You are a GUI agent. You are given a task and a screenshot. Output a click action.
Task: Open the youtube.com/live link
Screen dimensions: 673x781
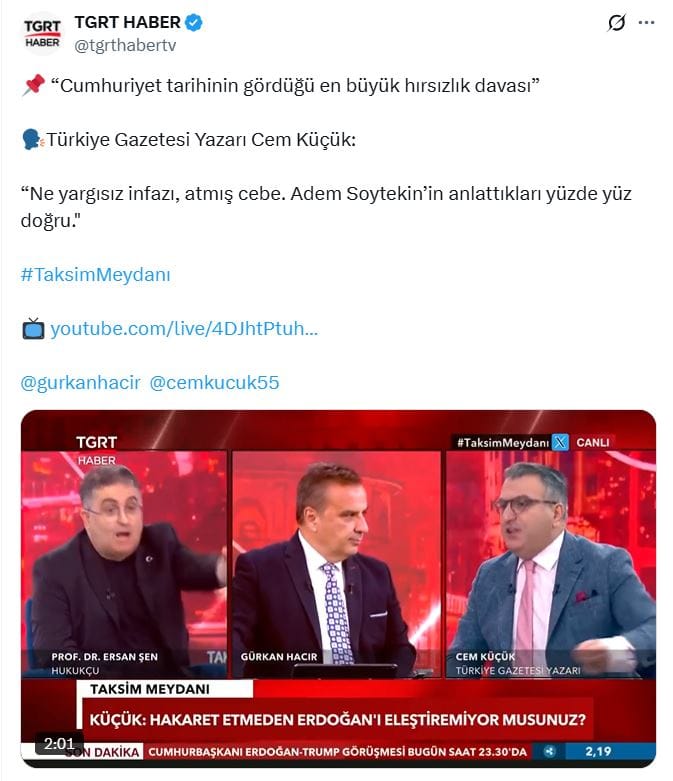tap(184, 328)
